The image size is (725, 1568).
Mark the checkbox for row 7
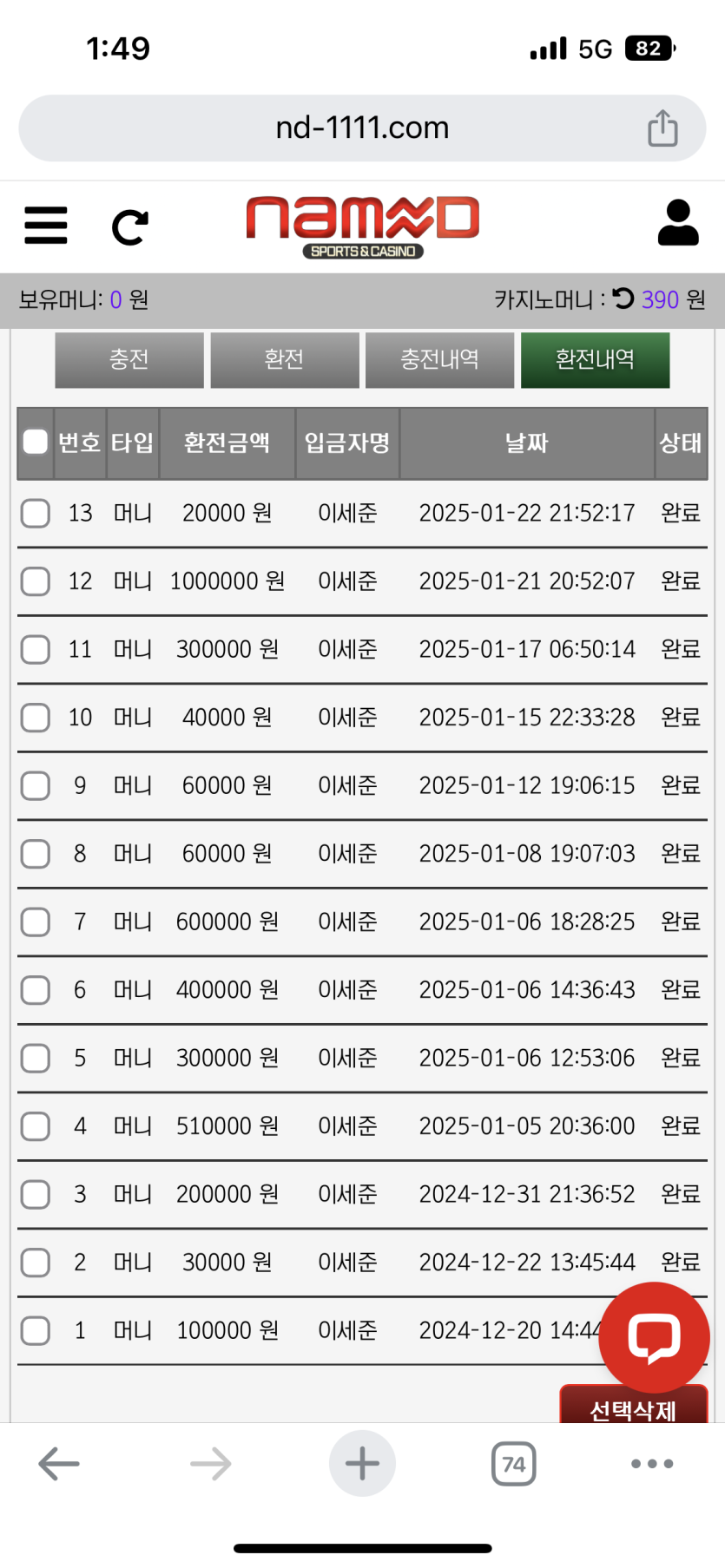click(36, 922)
